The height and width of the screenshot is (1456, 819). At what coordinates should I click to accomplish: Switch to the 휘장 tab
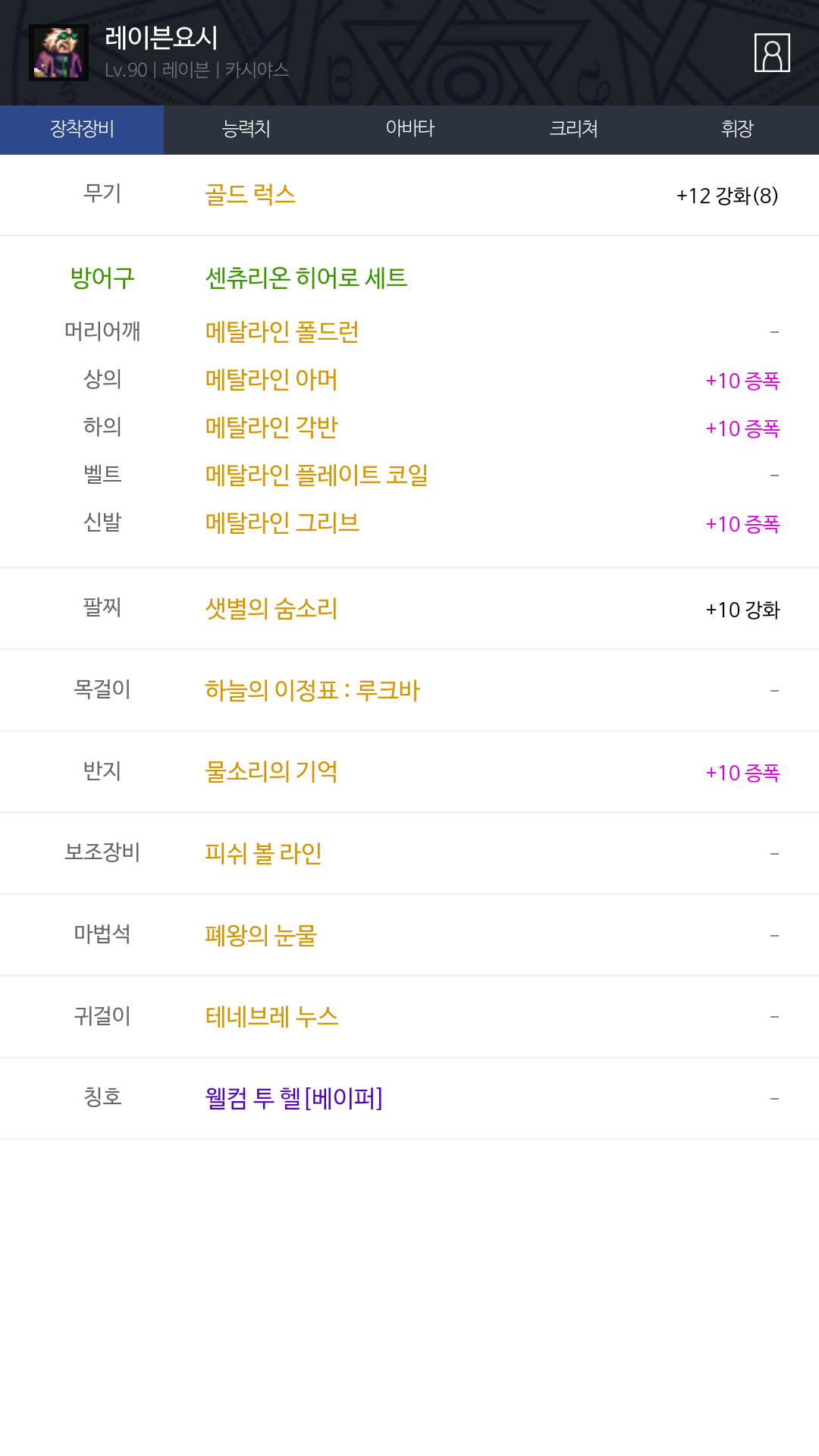(737, 129)
